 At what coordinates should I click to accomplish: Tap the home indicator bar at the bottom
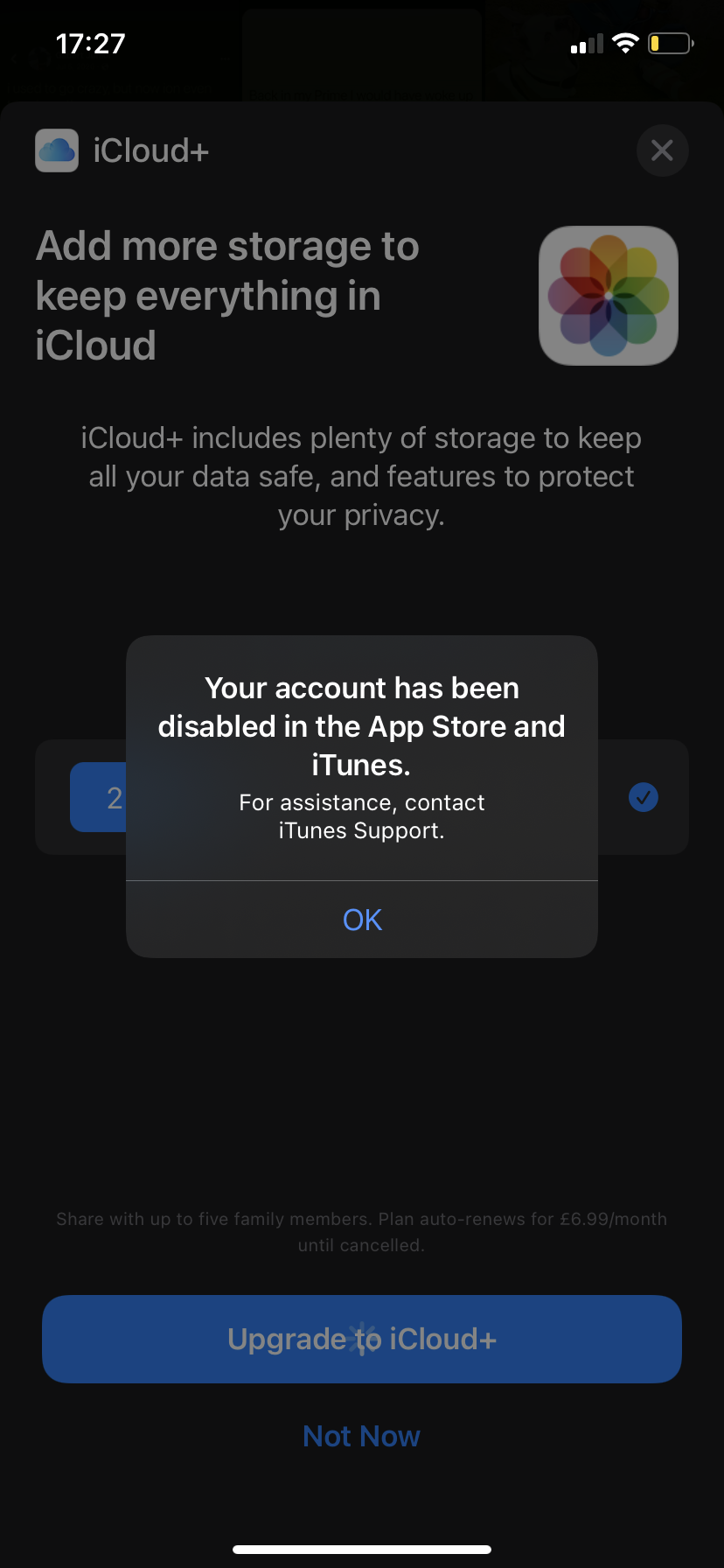click(361, 1548)
